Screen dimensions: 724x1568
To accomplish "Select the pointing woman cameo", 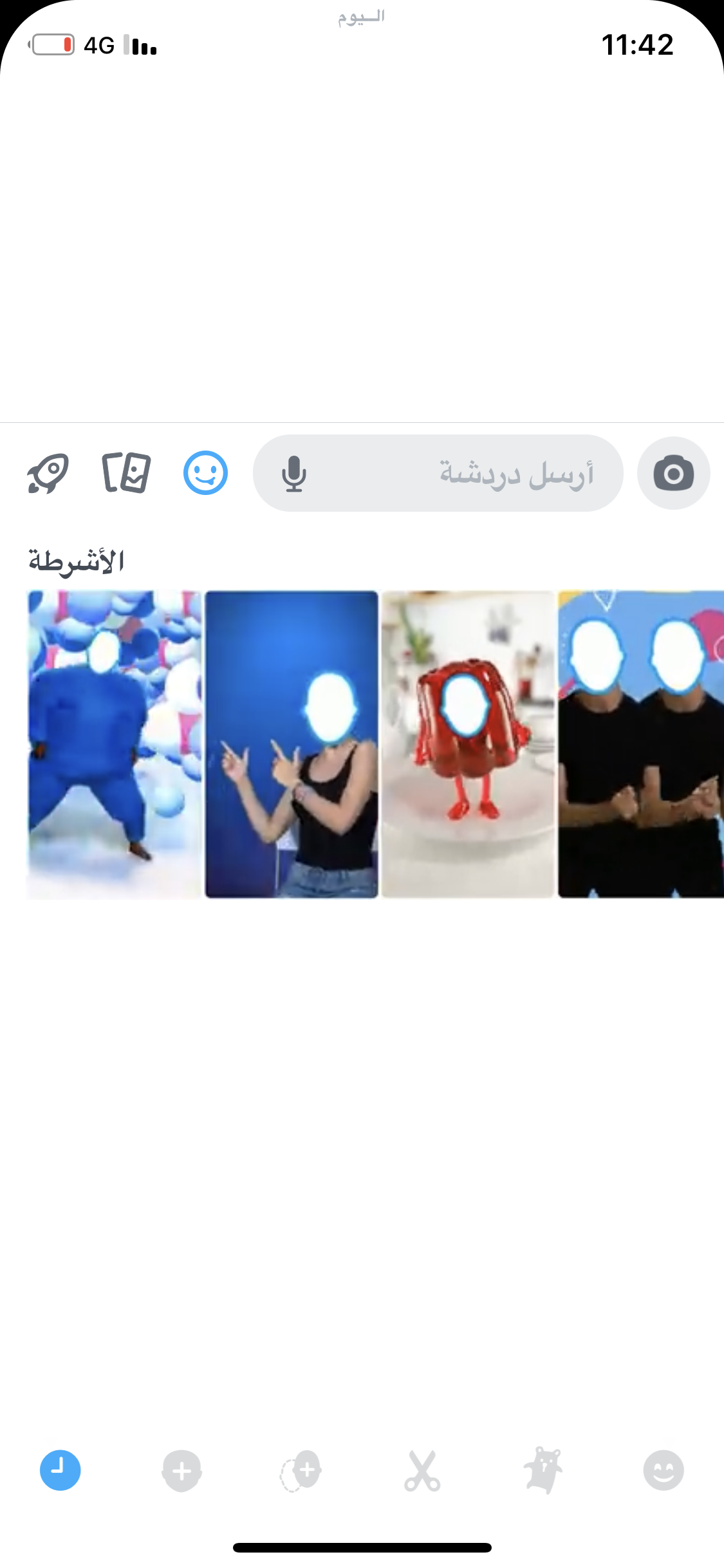I will point(291,743).
